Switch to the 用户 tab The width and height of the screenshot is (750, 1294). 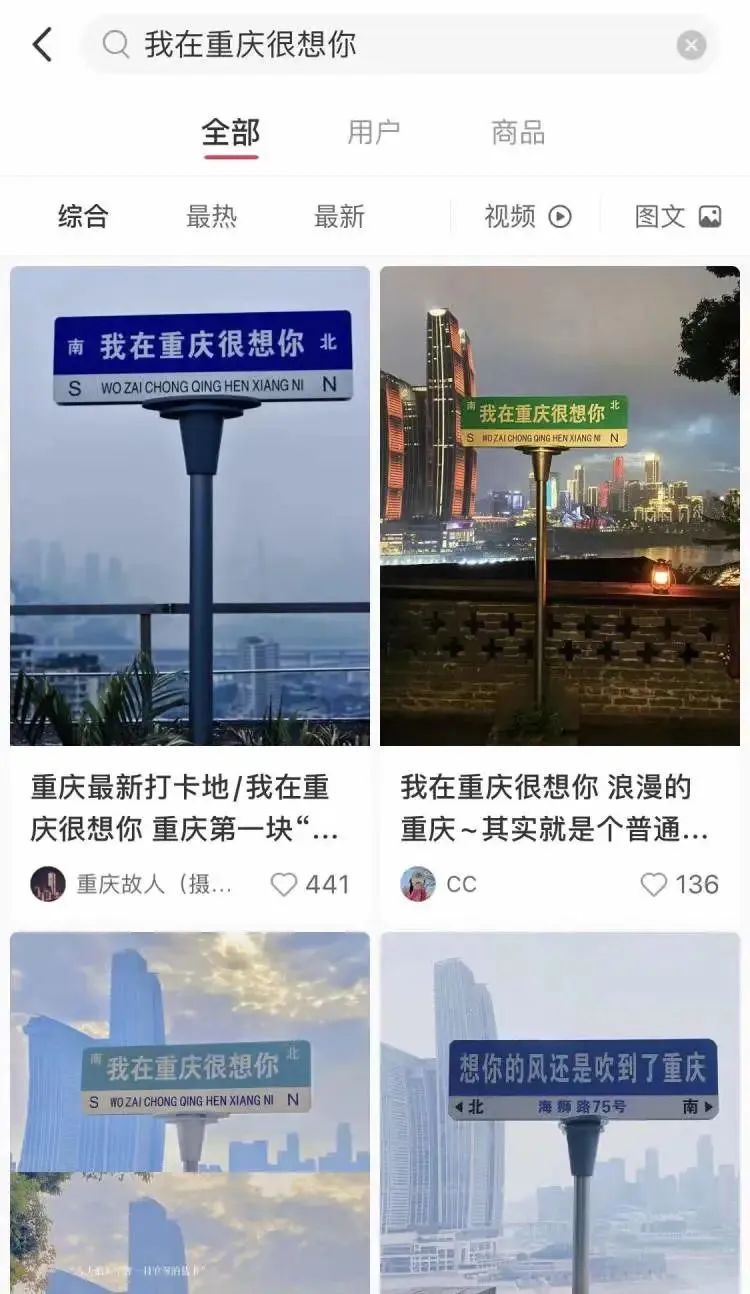click(x=374, y=132)
